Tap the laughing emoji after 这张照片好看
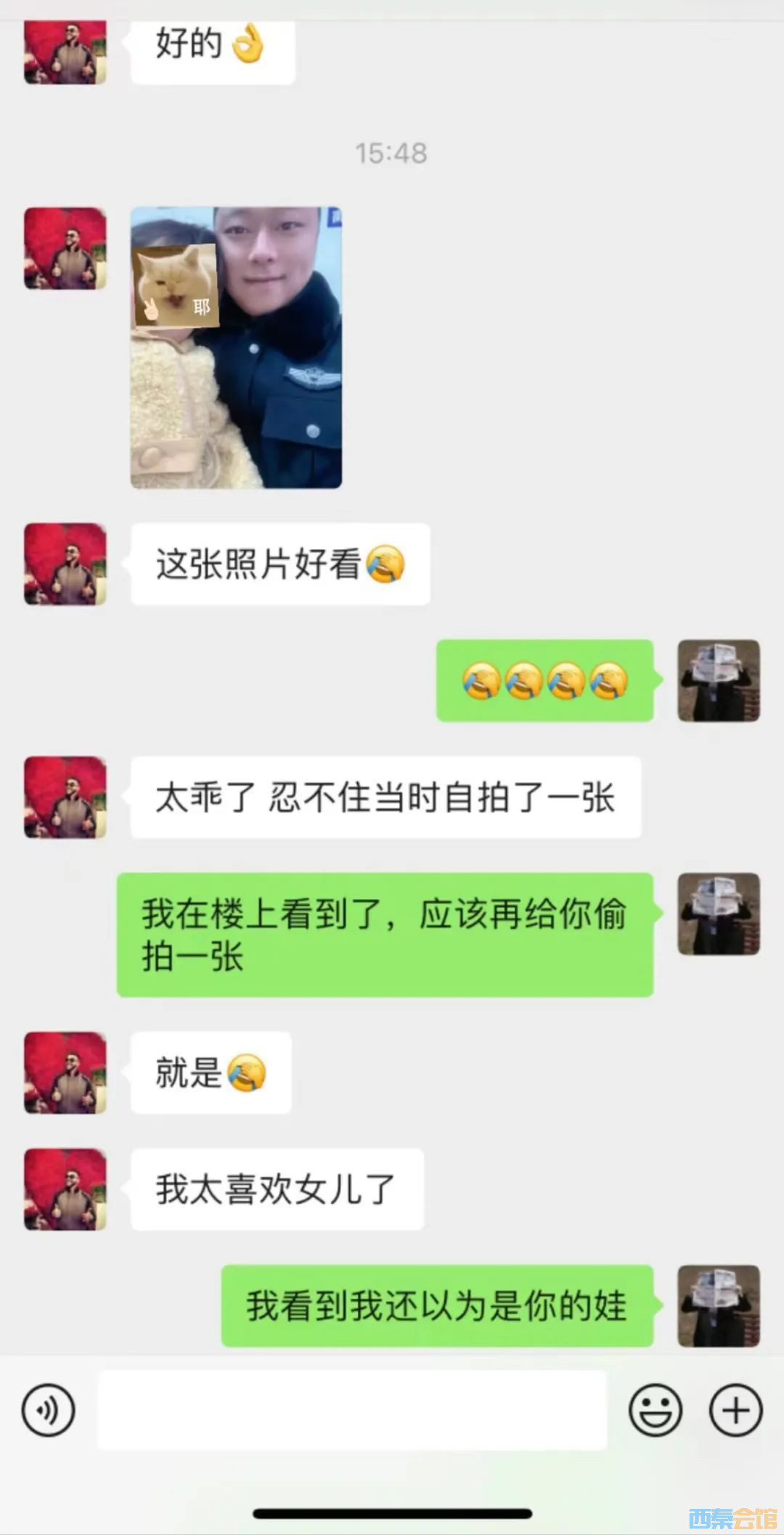This screenshot has width=784, height=1535. click(x=388, y=563)
